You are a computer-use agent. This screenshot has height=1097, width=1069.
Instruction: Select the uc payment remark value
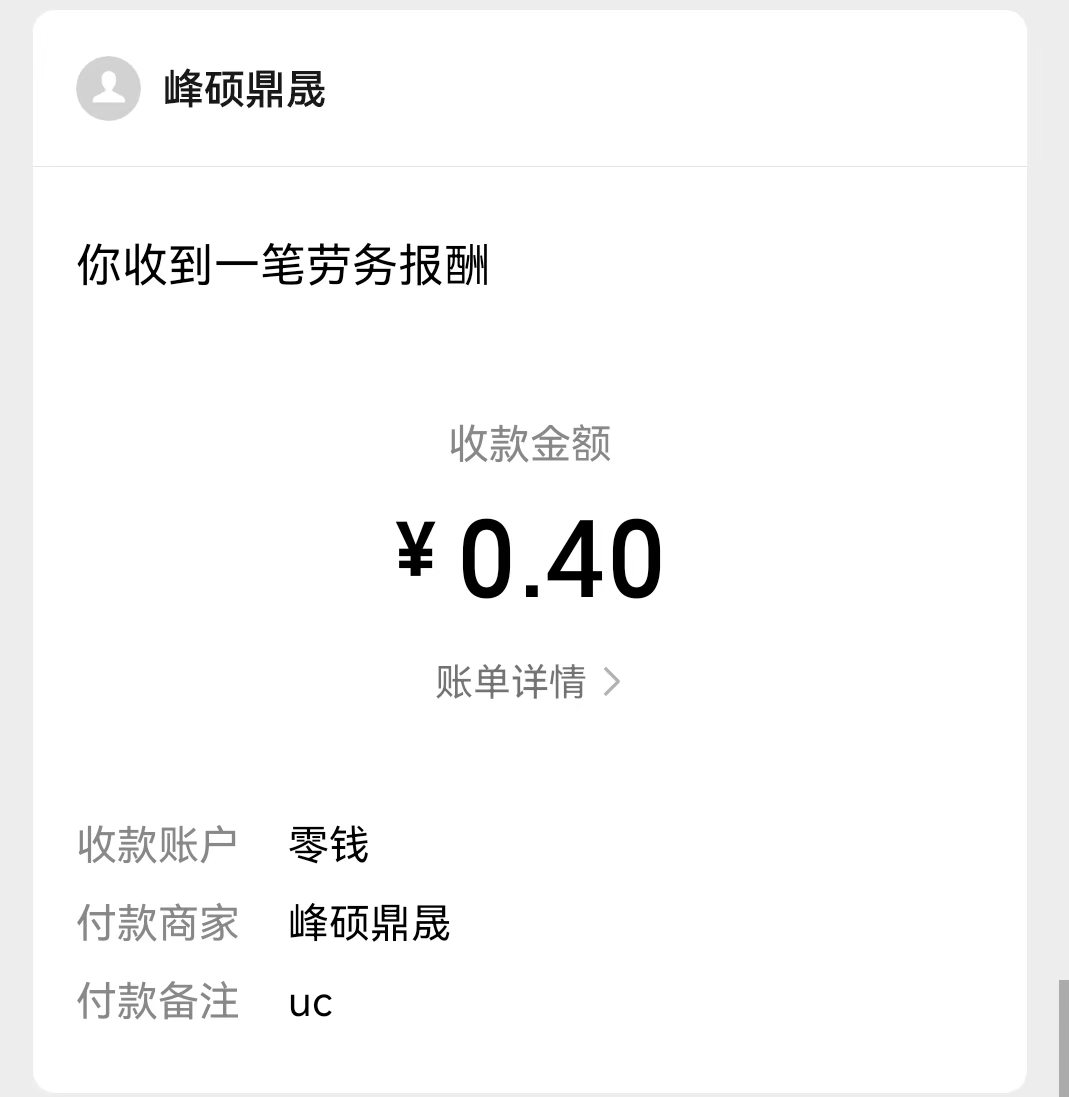point(310,1004)
